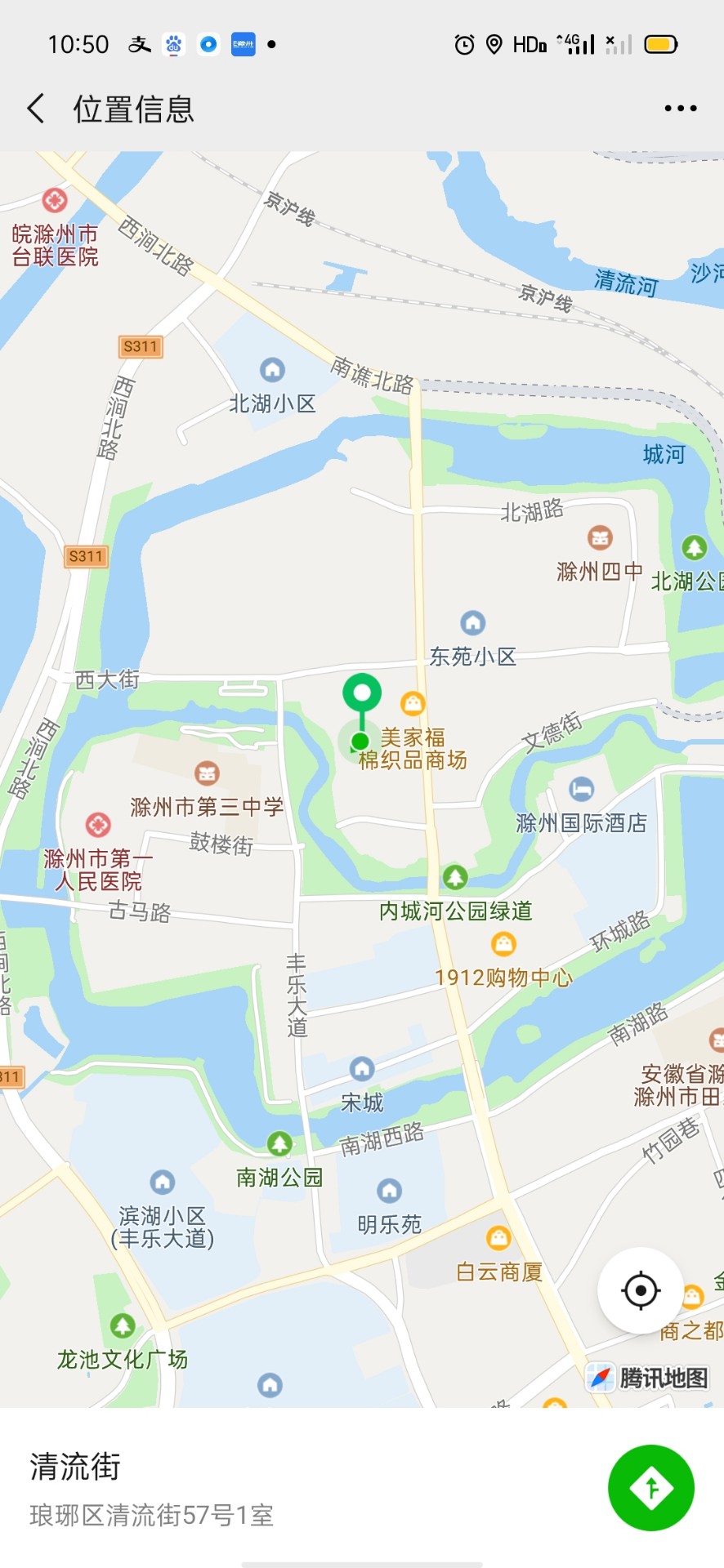Open the three-dot more options menu
The image size is (724, 1568).
[x=680, y=108]
